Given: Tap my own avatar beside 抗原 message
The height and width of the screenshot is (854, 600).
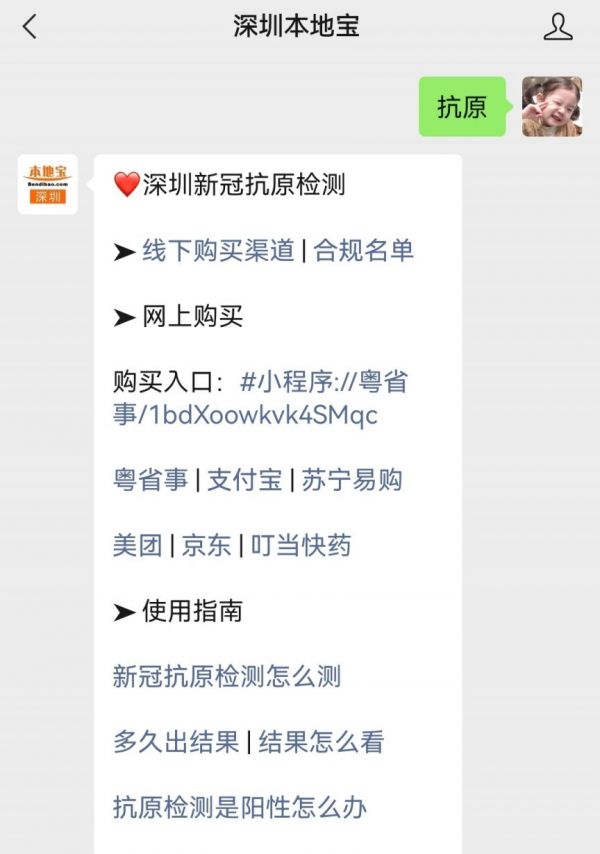Looking at the screenshot, I should point(551,106).
